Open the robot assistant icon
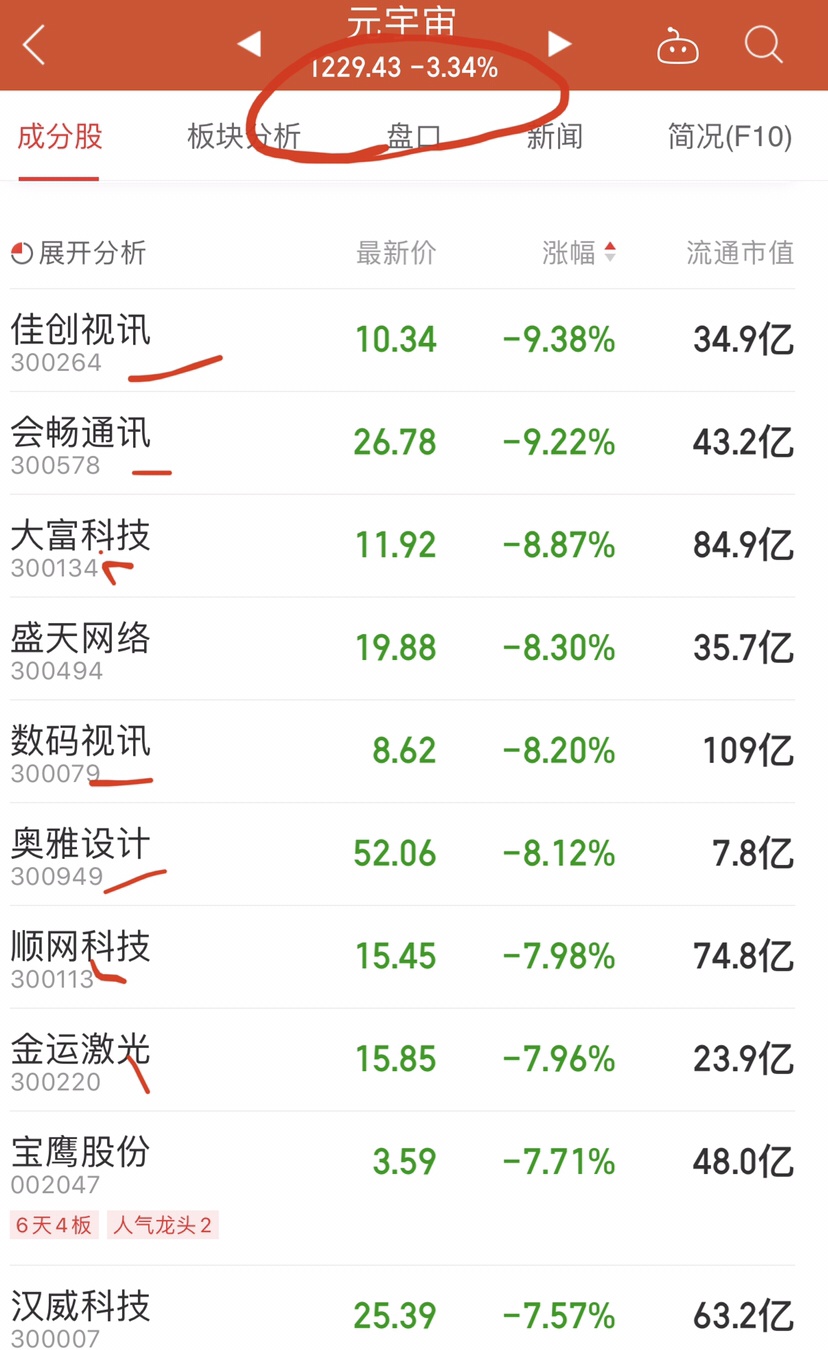This screenshot has width=828, height=1350. click(x=677, y=46)
